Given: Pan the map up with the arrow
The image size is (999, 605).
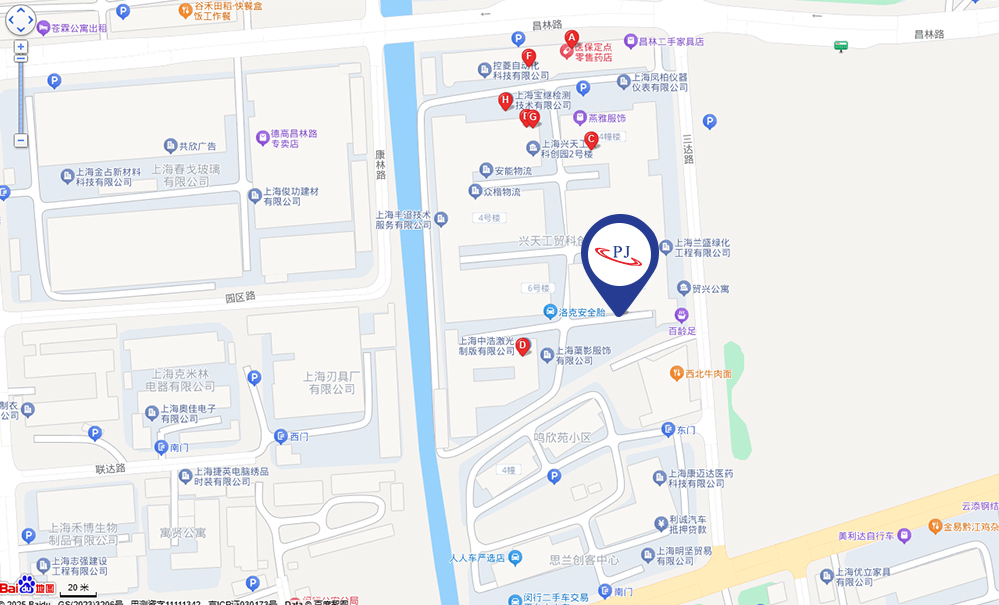Looking at the screenshot, I should coord(21,9).
